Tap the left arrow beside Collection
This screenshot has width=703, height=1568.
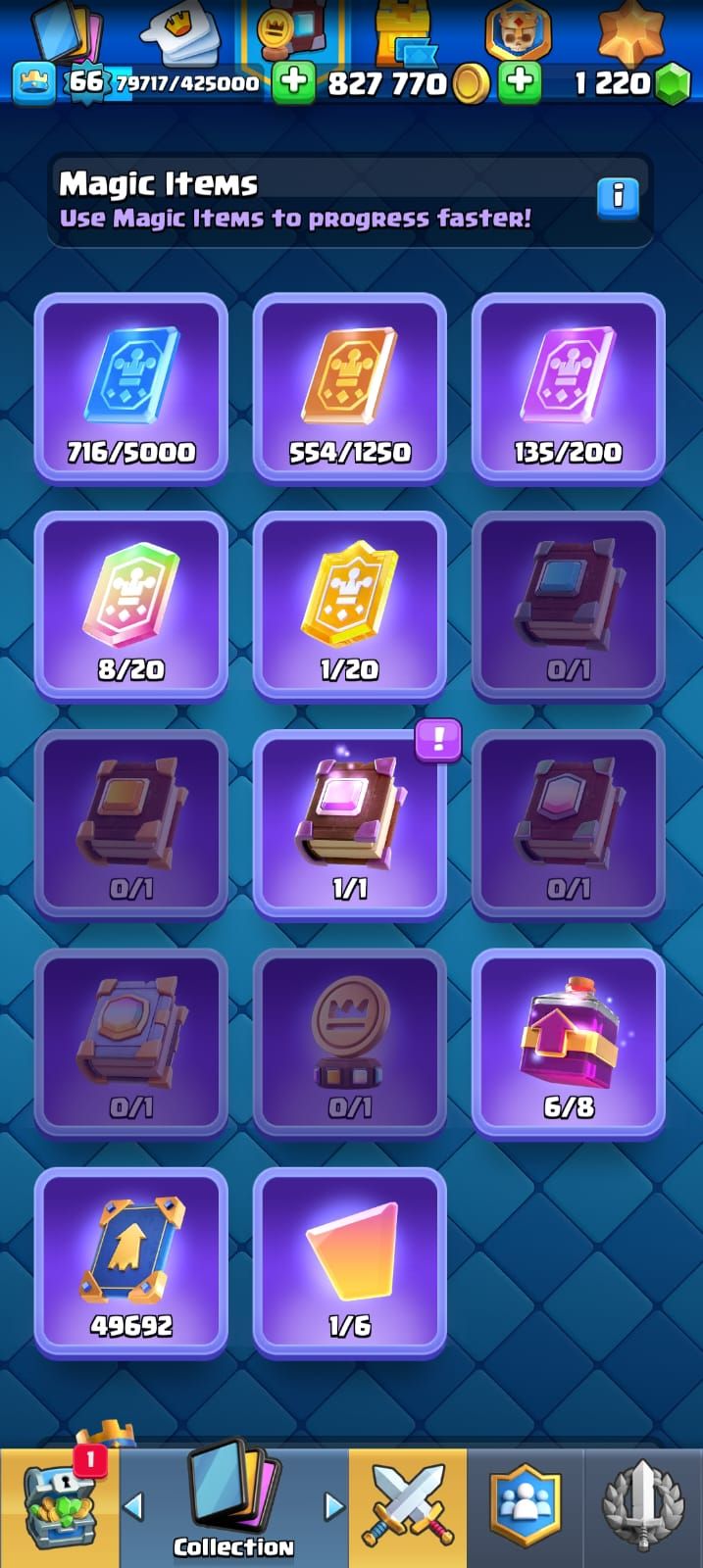(x=134, y=1505)
